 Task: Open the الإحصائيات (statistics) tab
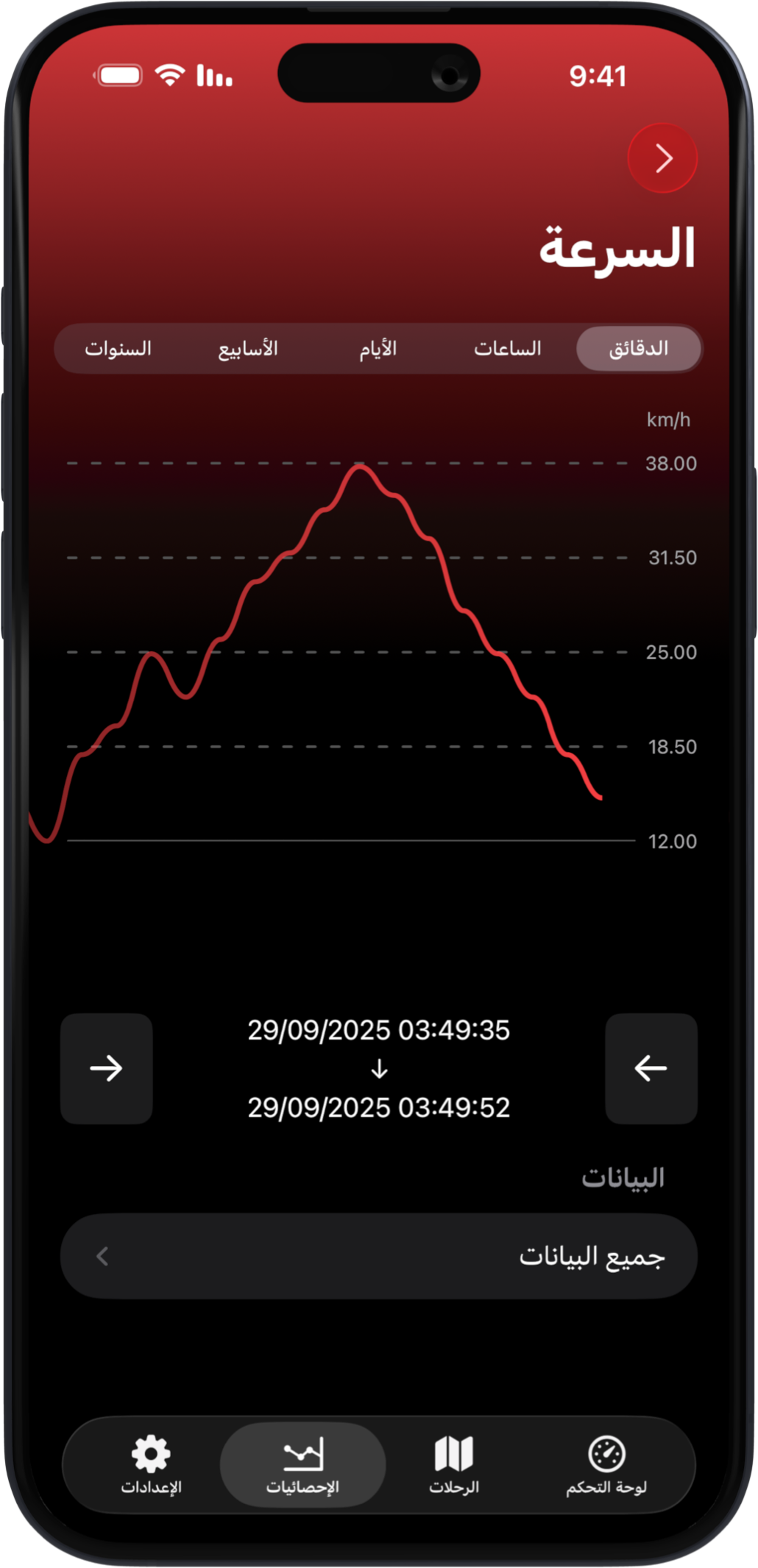click(302, 1464)
